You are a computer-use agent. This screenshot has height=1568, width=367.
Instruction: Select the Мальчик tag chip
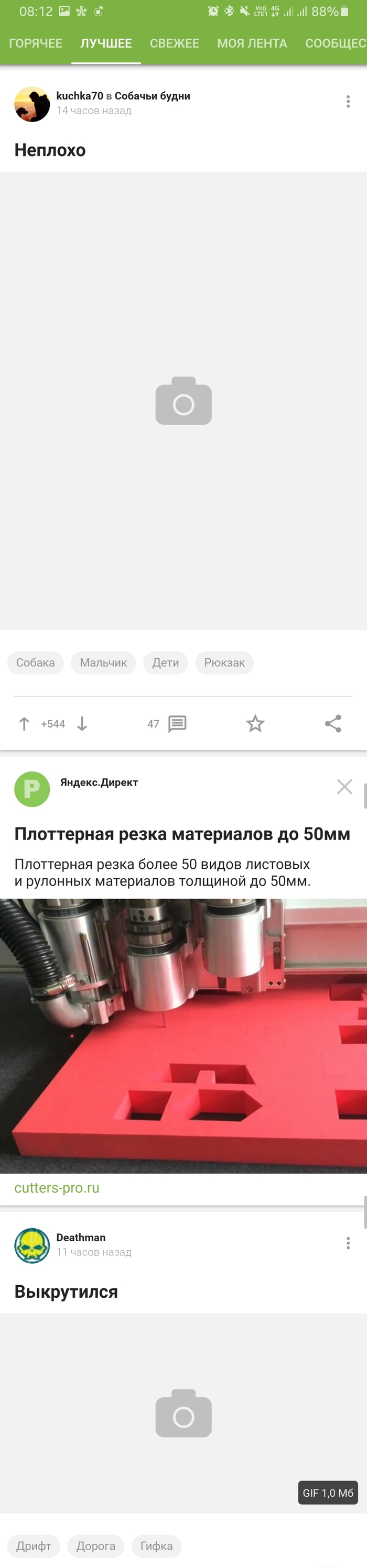pyautogui.click(x=103, y=662)
